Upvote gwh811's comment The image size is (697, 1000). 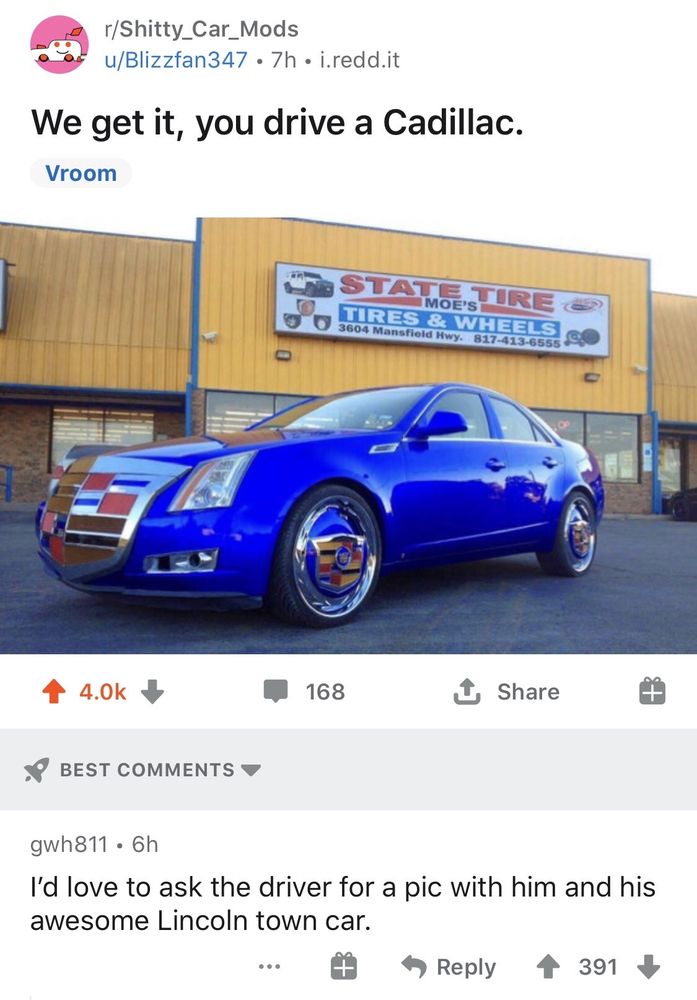pyautogui.click(x=550, y=967)
